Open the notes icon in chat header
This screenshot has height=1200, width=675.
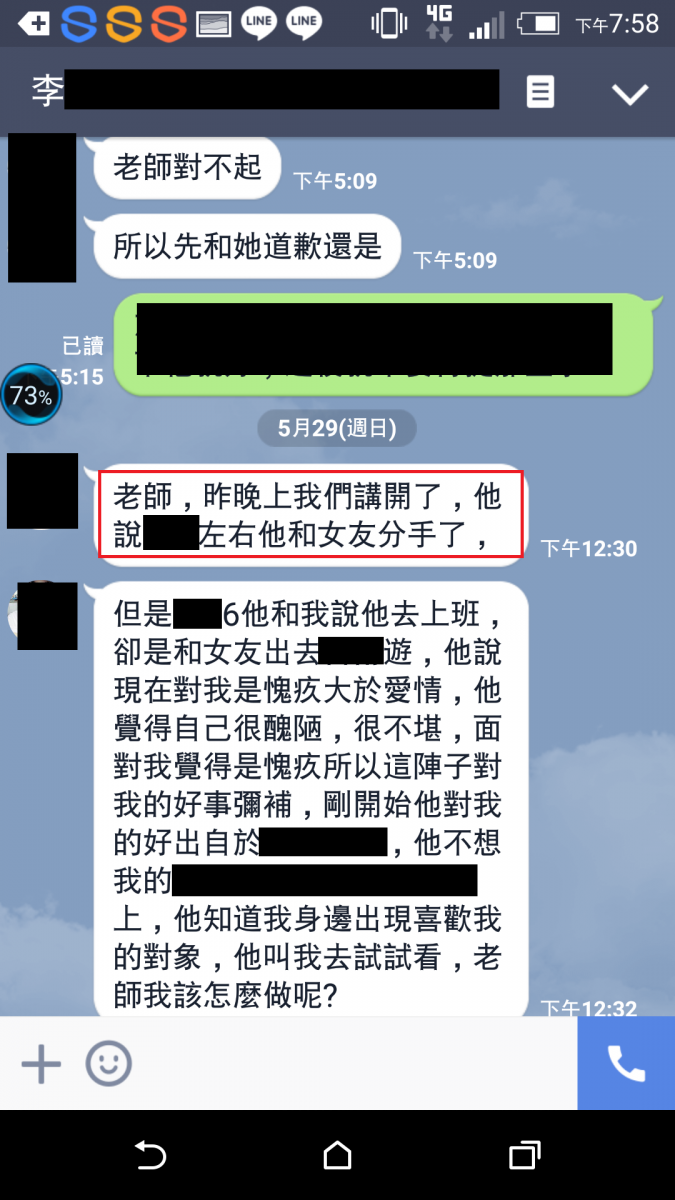(540, 93)
